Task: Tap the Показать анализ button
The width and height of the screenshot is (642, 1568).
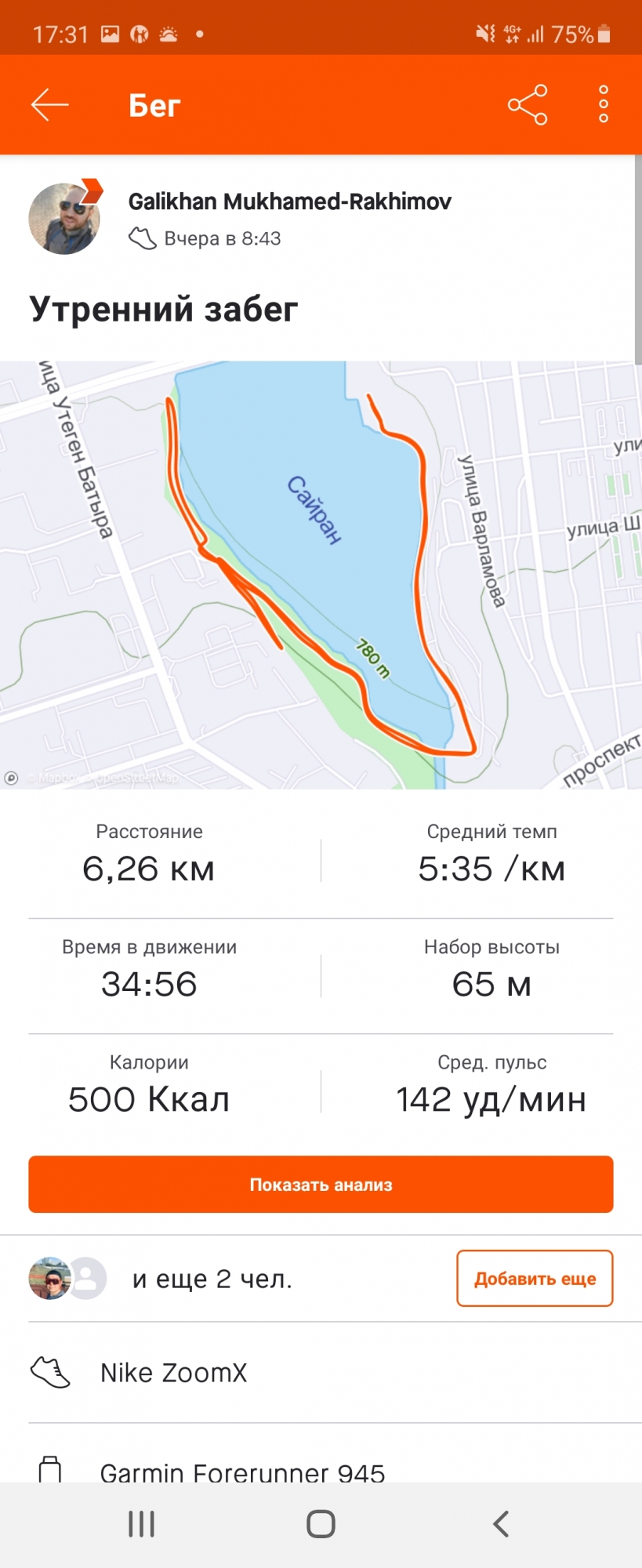Action: [321, 1184]
